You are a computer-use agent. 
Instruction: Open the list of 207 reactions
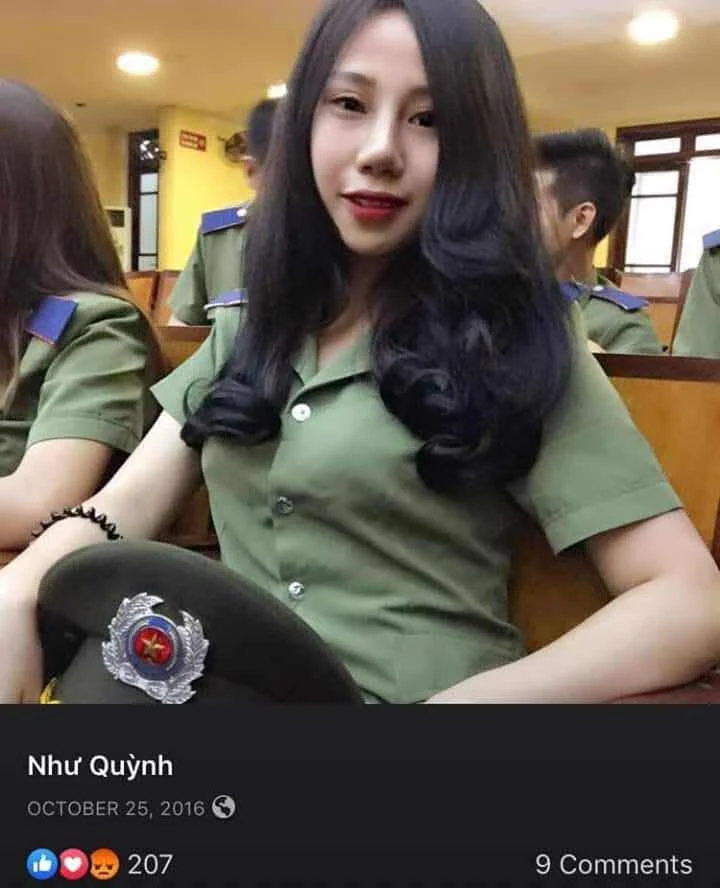[x=100, y=864]
